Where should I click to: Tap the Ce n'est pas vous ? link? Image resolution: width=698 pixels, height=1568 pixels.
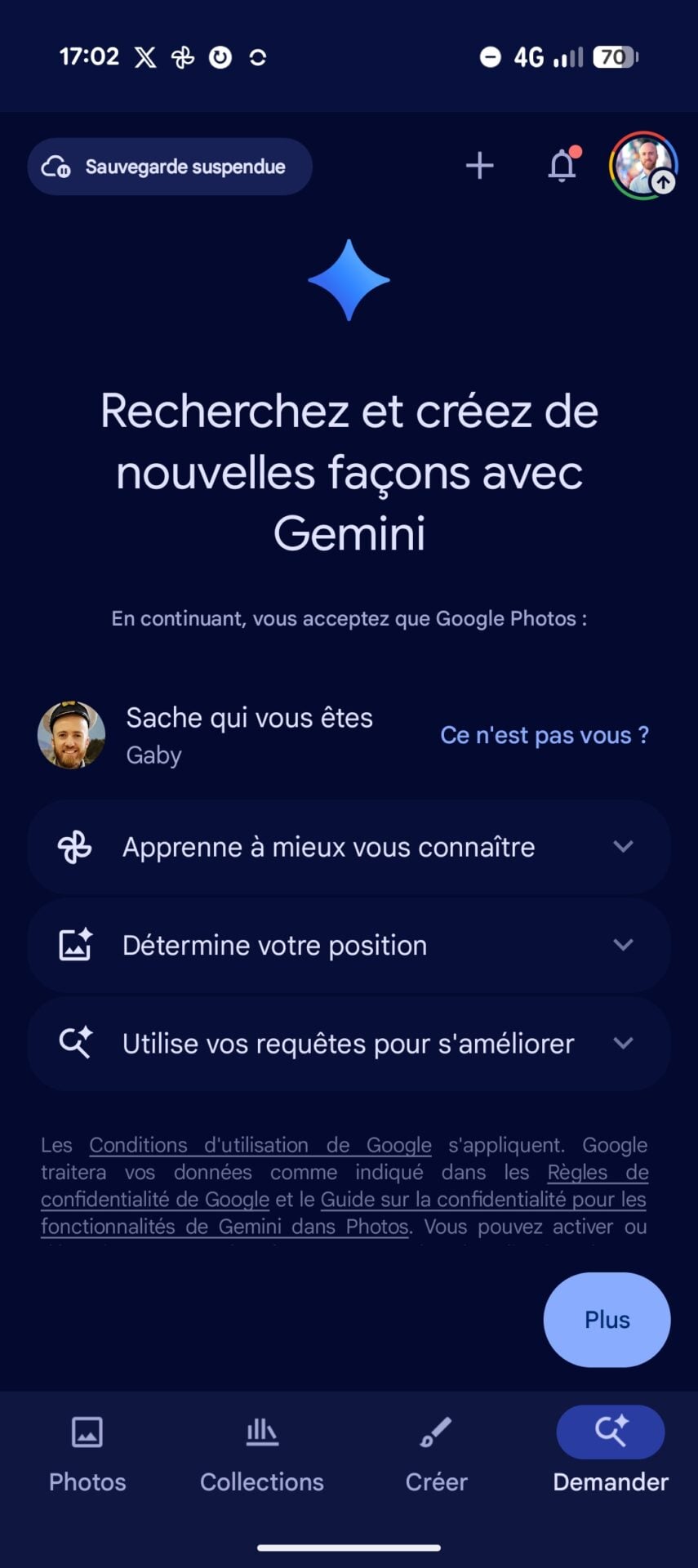click(545, 735)
